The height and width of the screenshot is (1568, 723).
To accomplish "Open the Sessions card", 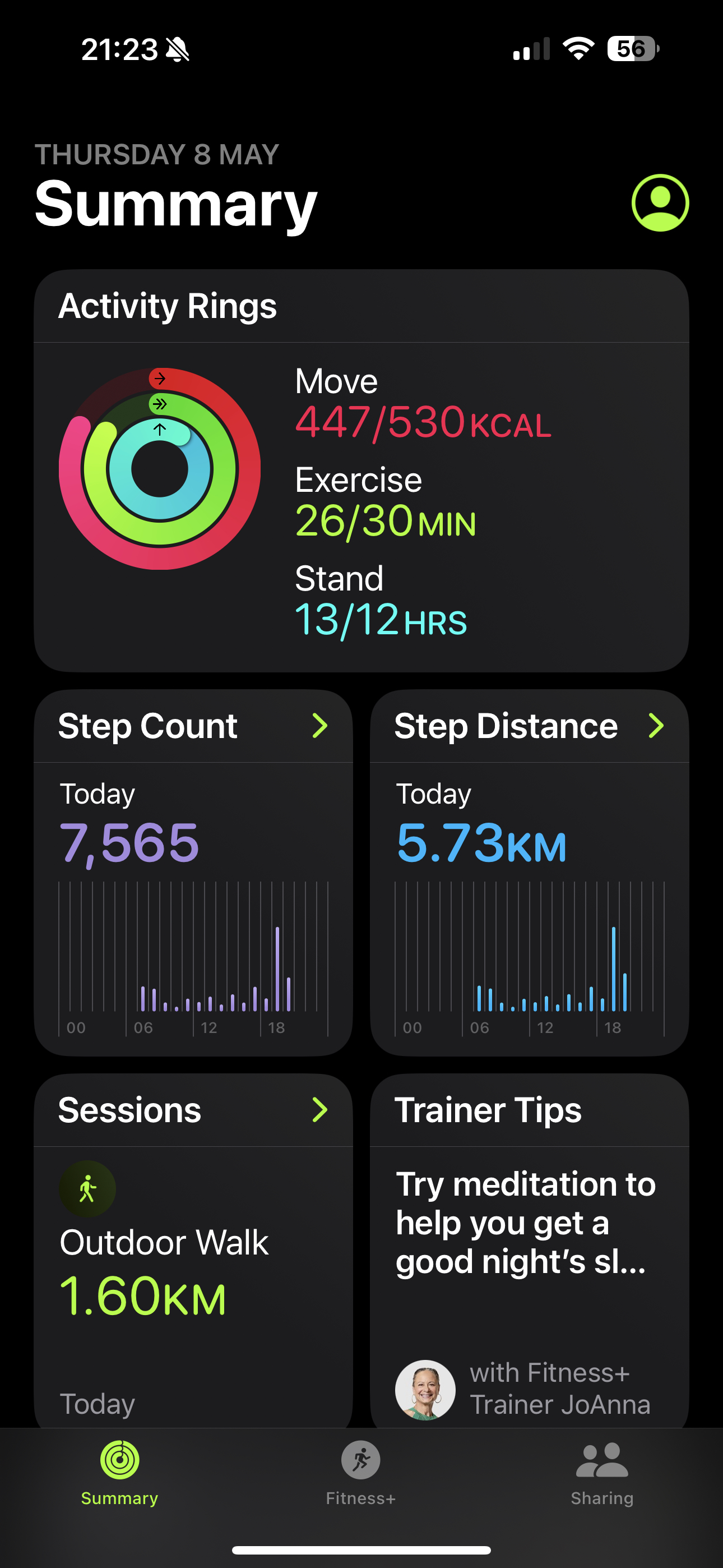I will [x=193, y=1251].
